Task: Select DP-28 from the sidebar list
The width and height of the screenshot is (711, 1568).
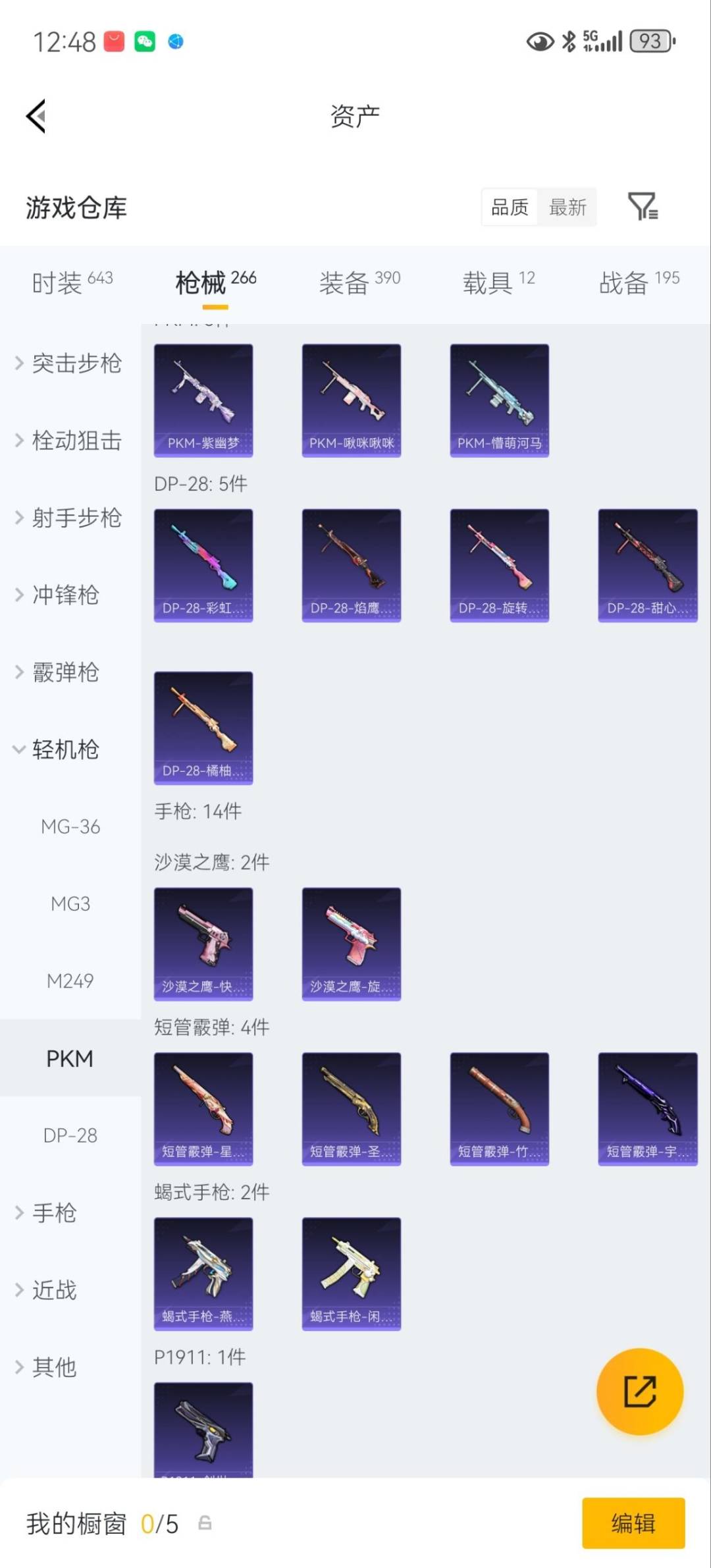Action: pyautogui.click(x=70, y=1135)
